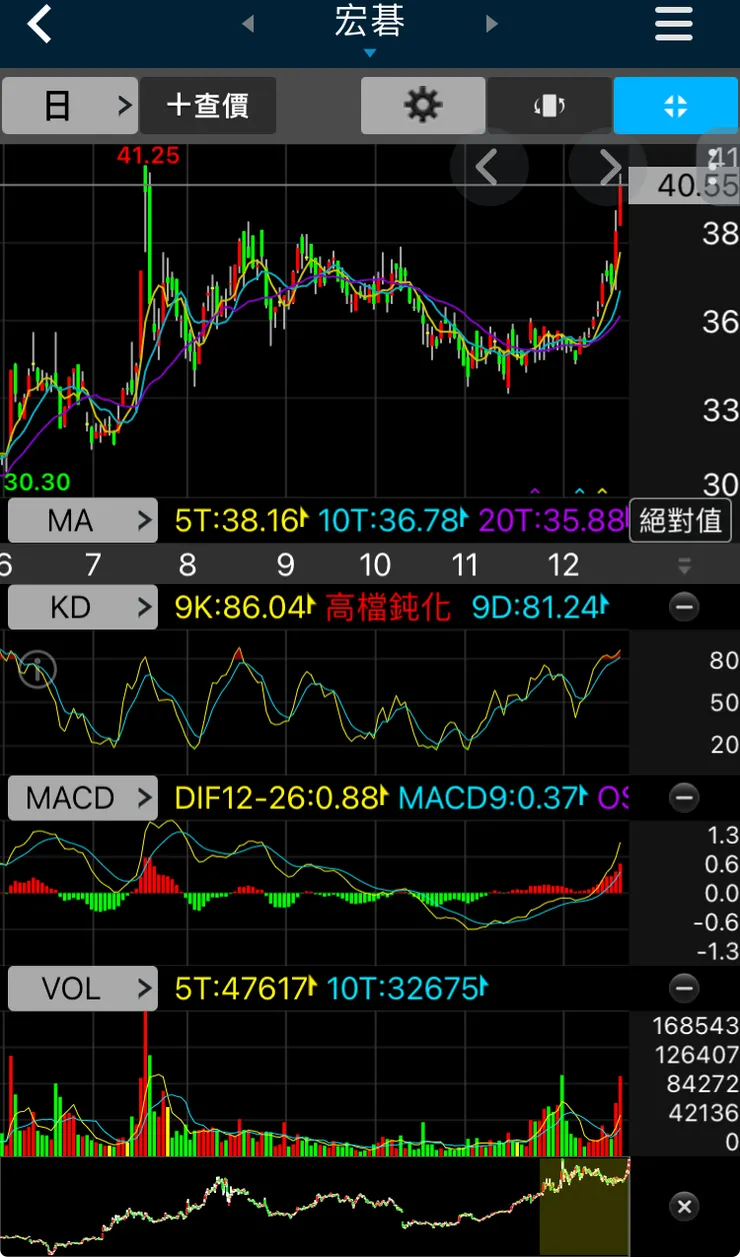Open the hamburger menu at top right
The width and height of the screenshot is (740, 1257).
click(x=673, y=22)
